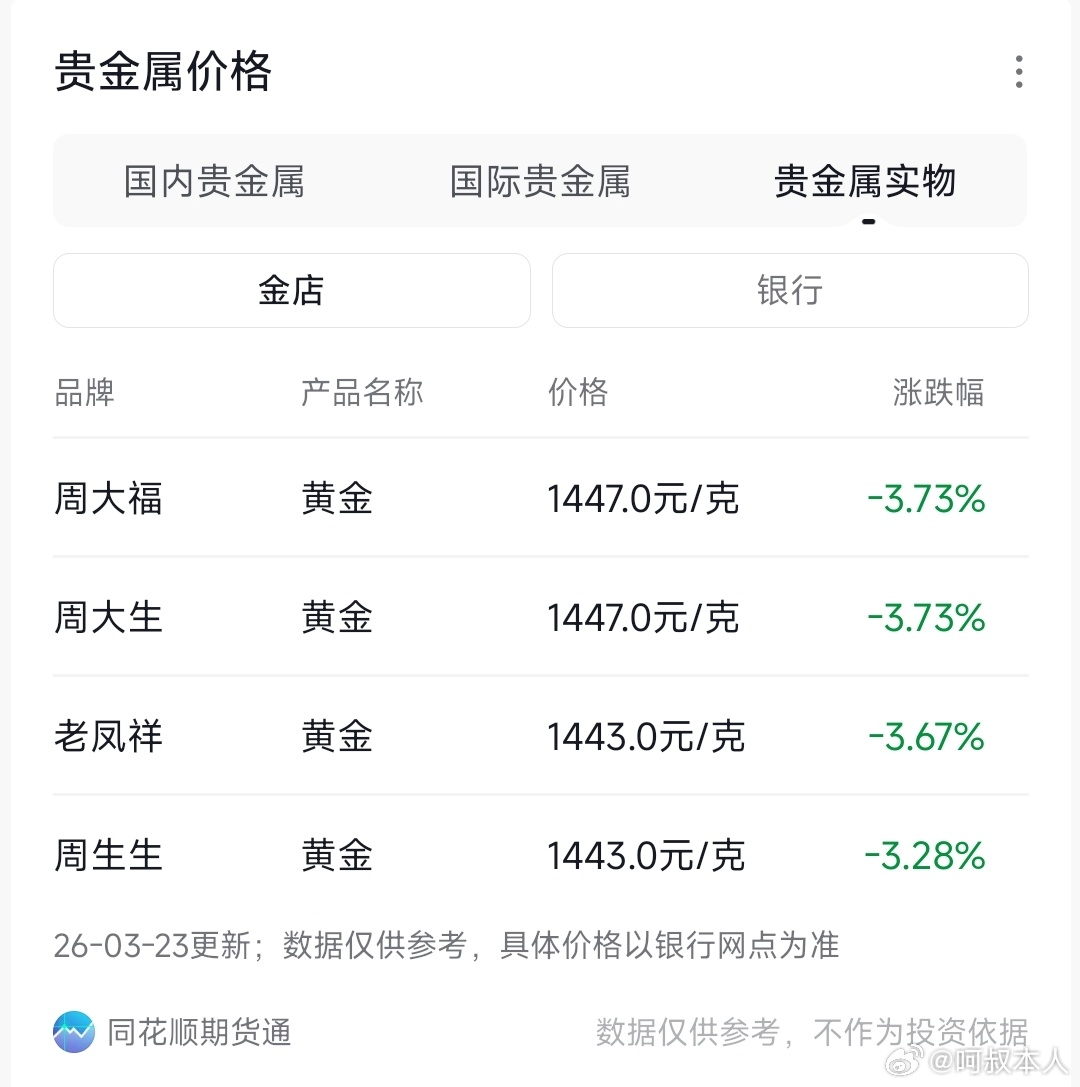Click the 品牌 column header
This screenshot has height=1087, width=1080.
click(85, 392)
